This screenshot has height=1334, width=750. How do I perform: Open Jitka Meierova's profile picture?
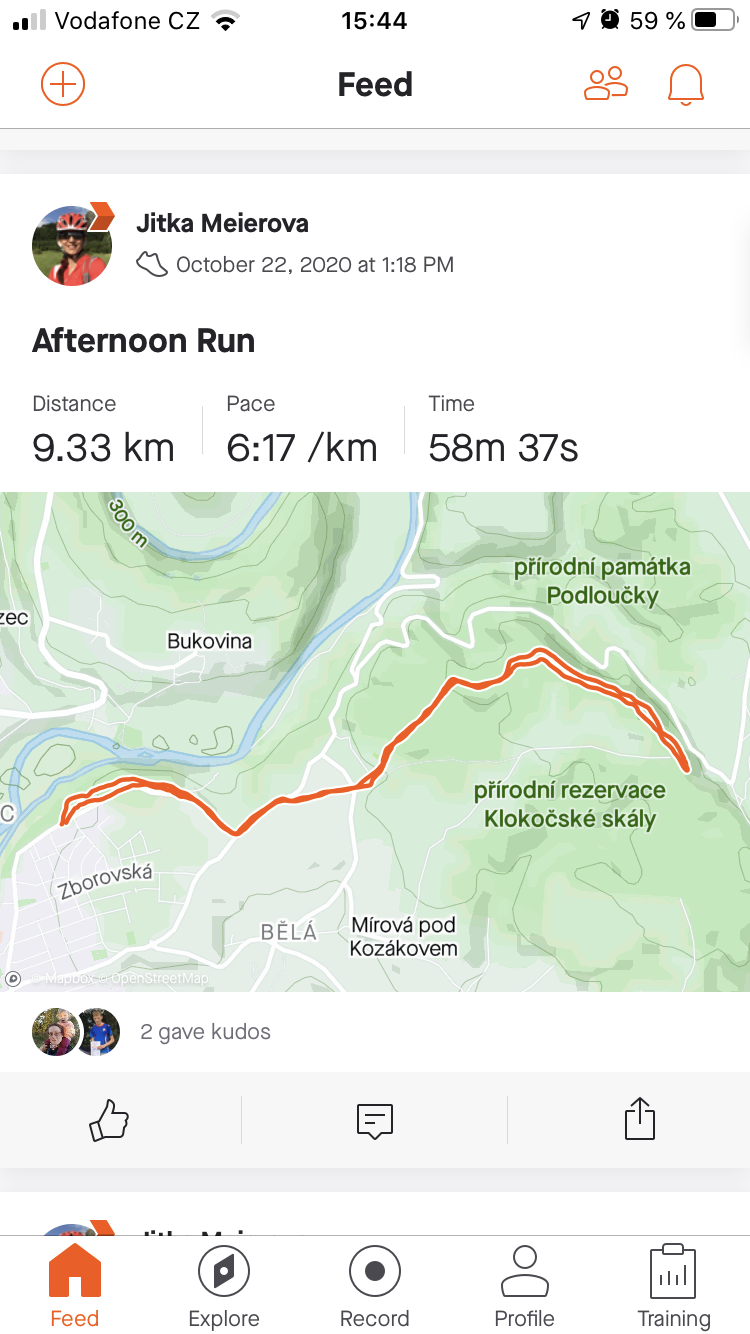[x=72, y=245]
